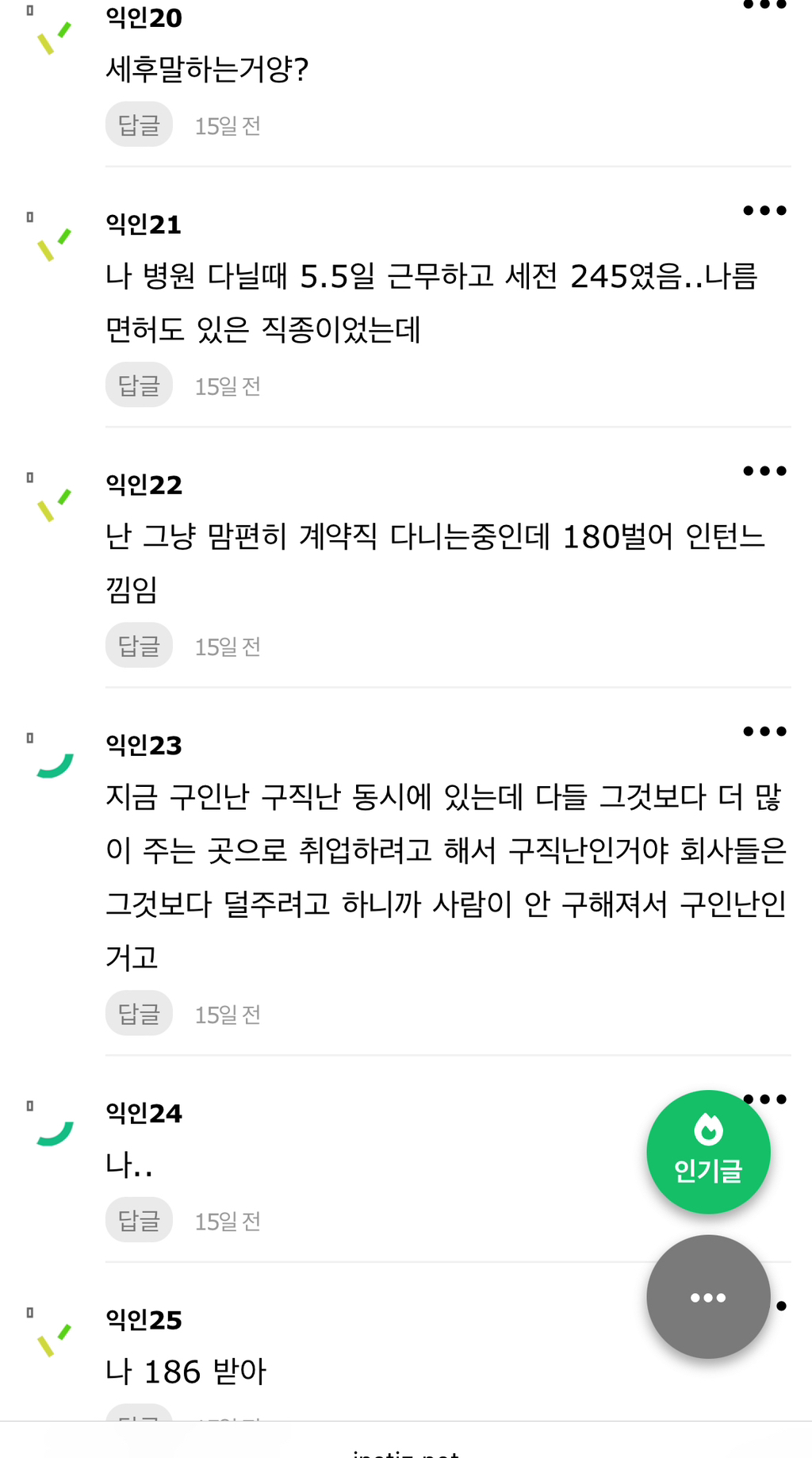Tap 답글 under 익인24's comment
Viewport: 812px width, 1458px height.
pyautogui.click(x=139, y=1219)
